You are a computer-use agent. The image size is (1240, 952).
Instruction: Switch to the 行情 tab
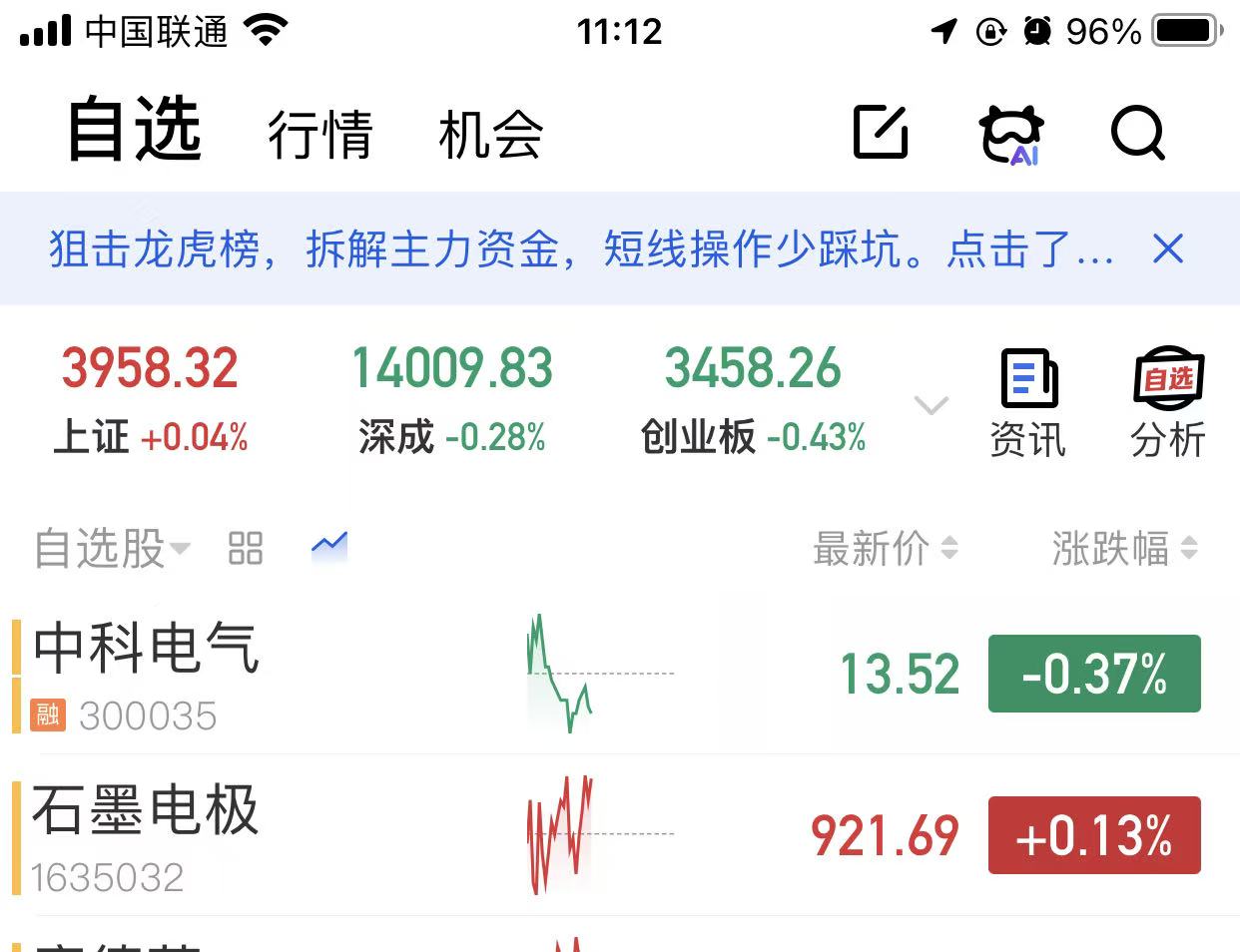[319, 135]
